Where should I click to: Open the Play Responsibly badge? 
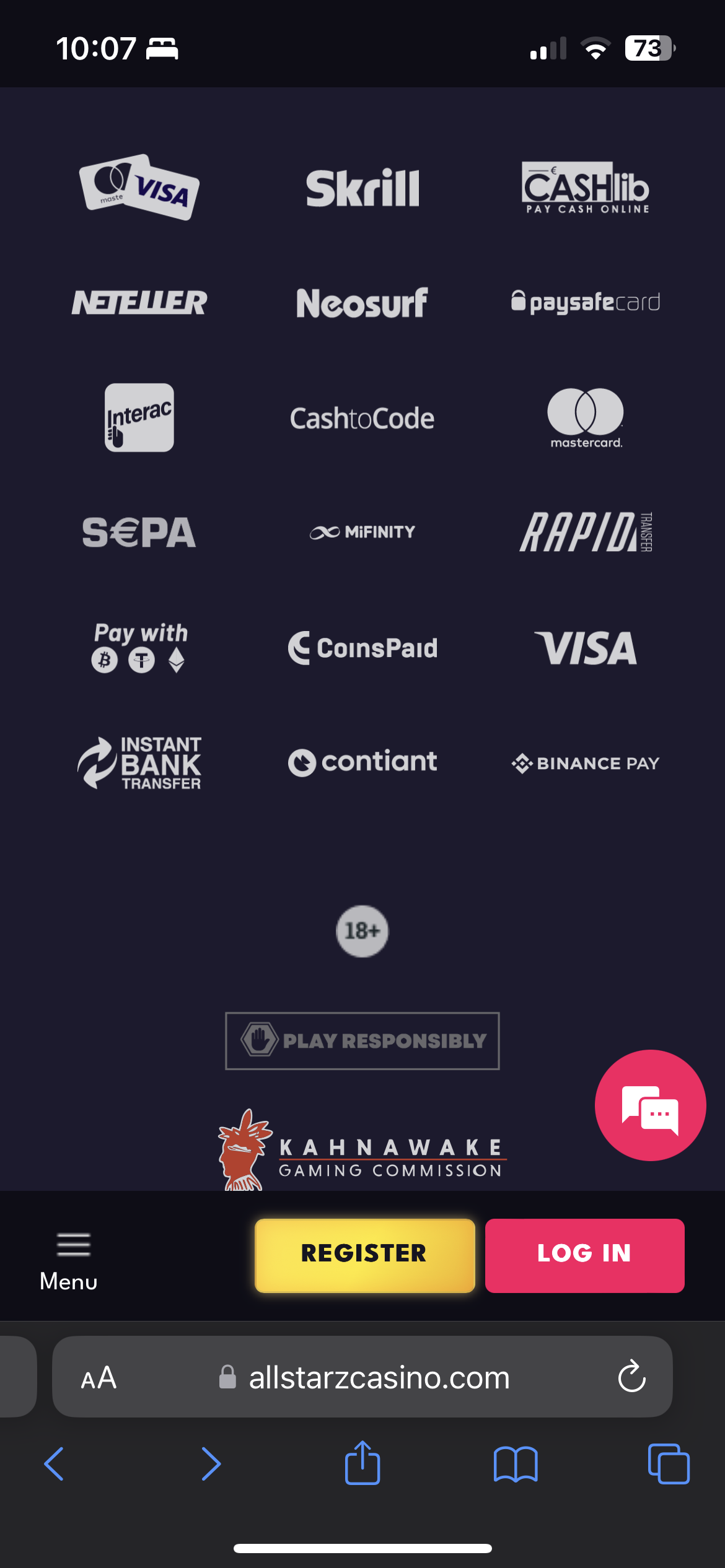[362, 1041]
